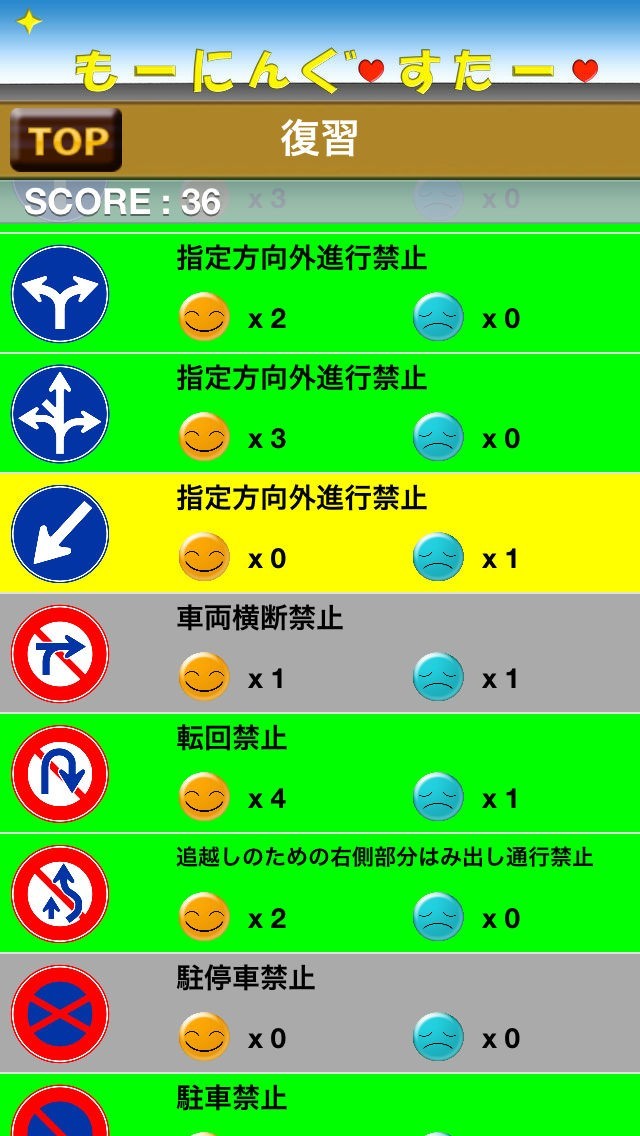Go back with the TOP button
The image size is (640, 1136).
(x=66, y=141)
